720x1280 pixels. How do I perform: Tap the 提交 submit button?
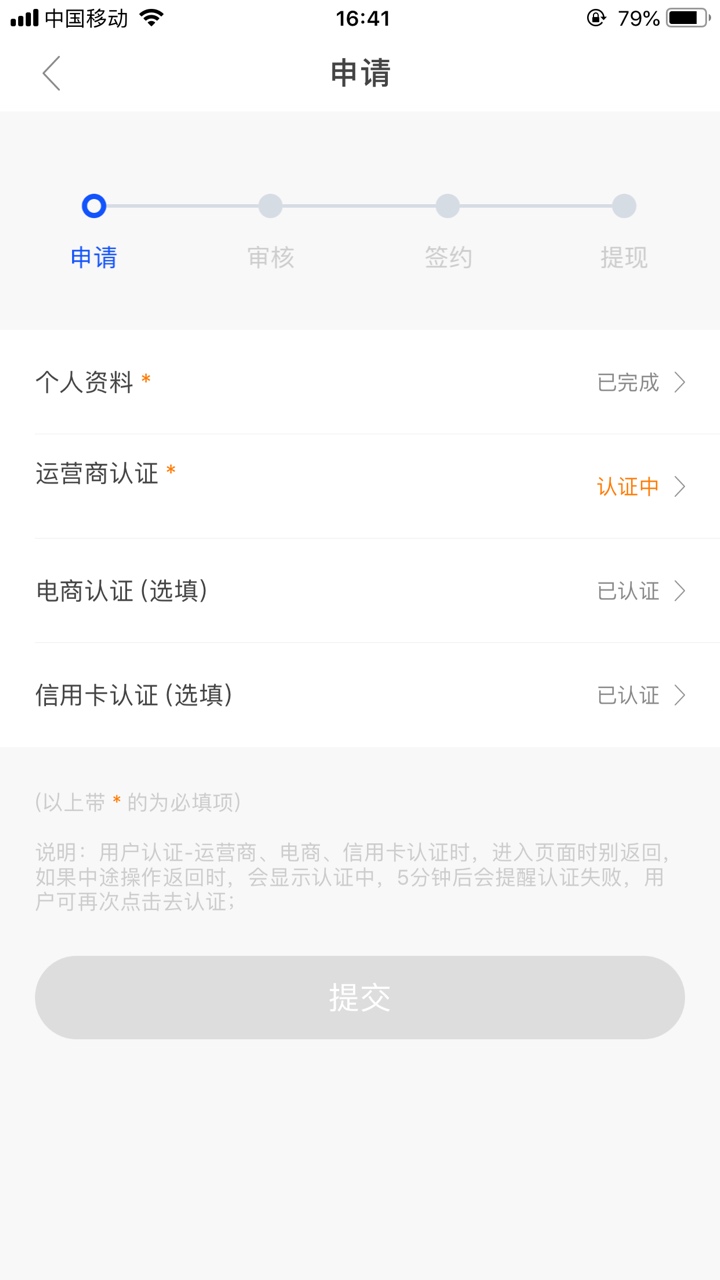(x=360, y=997)
